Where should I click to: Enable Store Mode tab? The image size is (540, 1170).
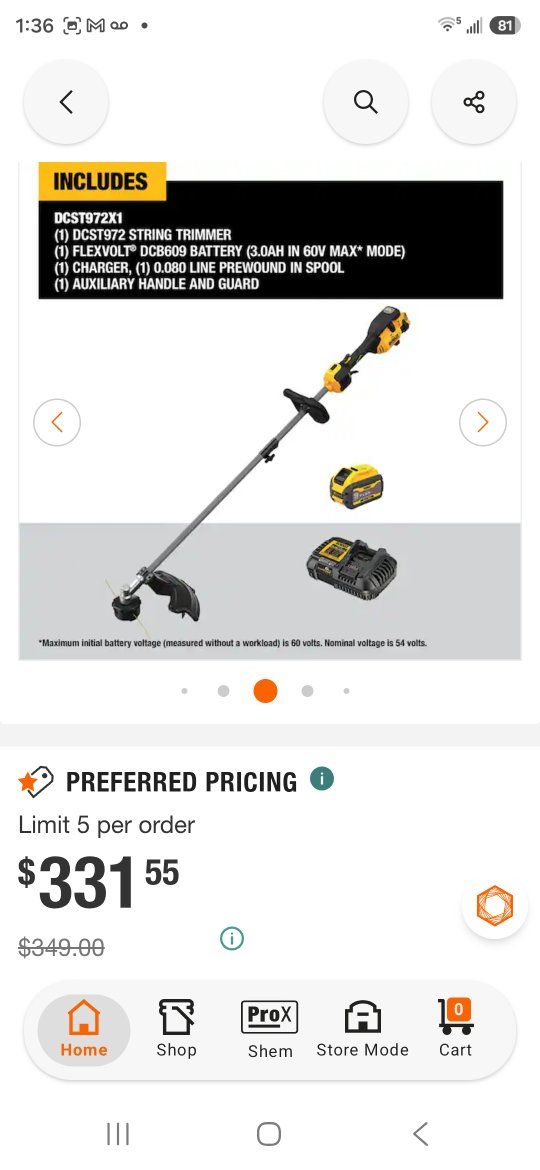click(x=362, y=1029)
